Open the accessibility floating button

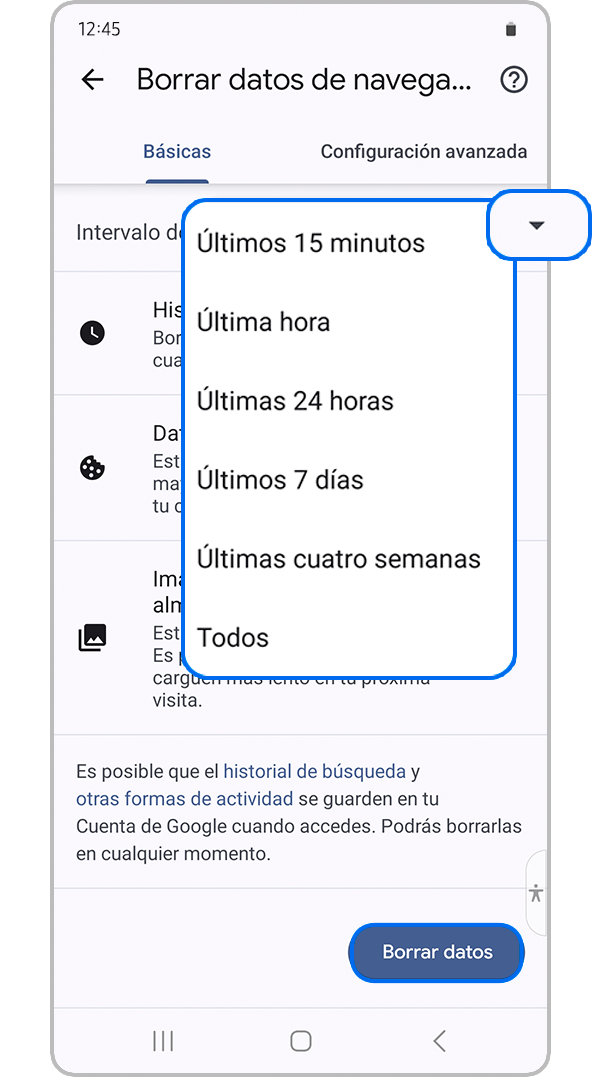pyautogui.click(x=537, y=893)
